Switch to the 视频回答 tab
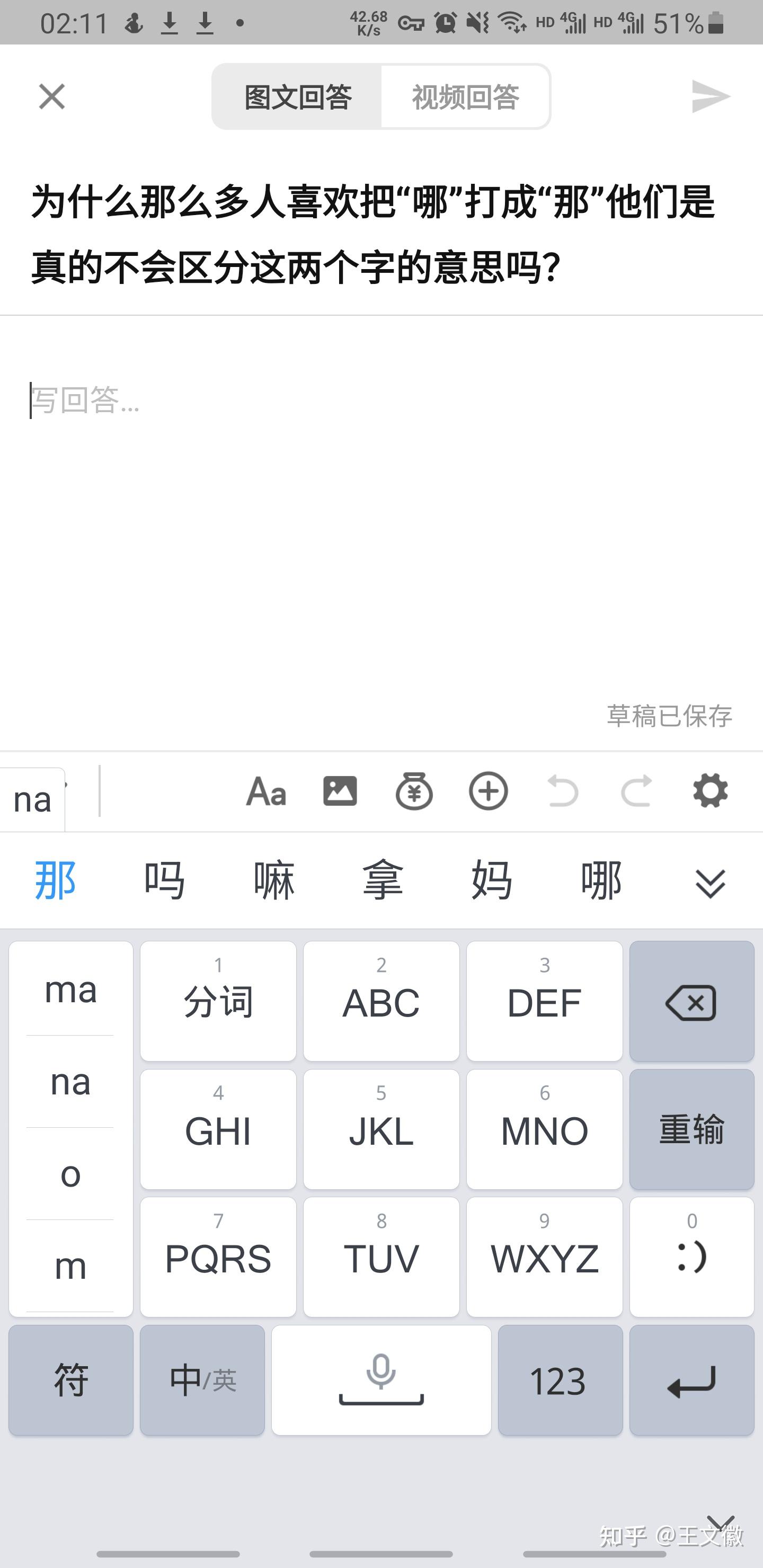Image resolution: width=763 pixels, height=1568 pixels. 465,97
